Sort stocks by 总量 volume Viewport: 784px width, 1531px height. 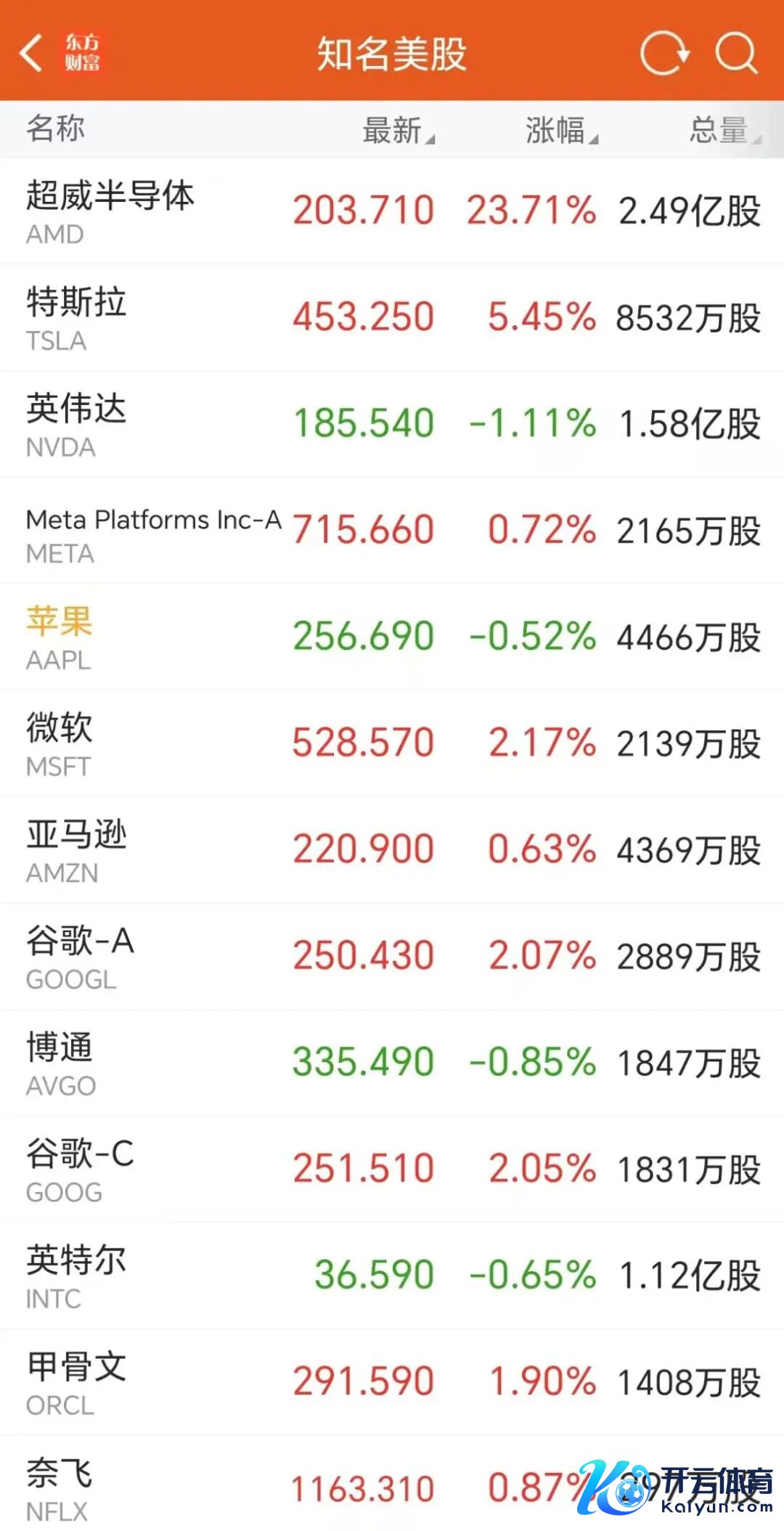tap(723, 131)
